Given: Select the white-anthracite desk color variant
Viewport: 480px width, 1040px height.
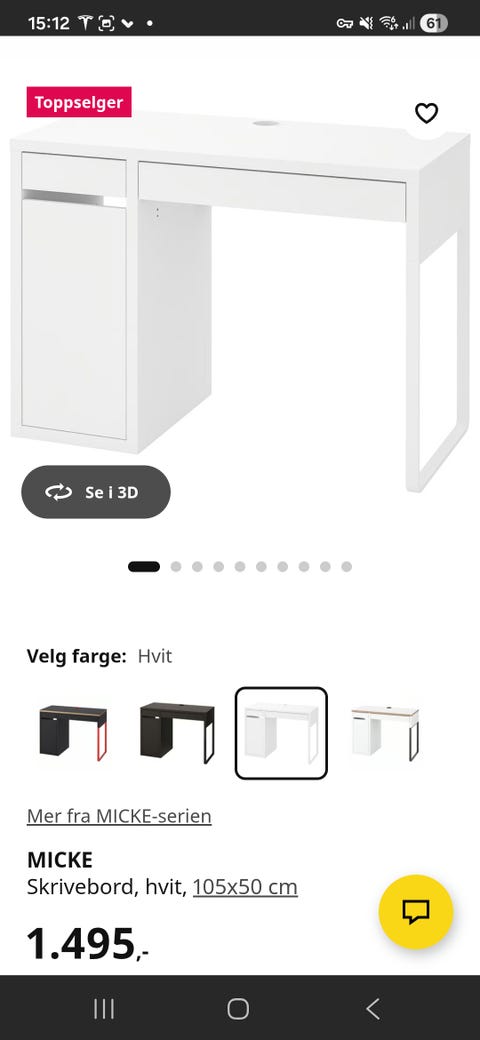Looking at the screenshot, I should (x=385, y=733).
